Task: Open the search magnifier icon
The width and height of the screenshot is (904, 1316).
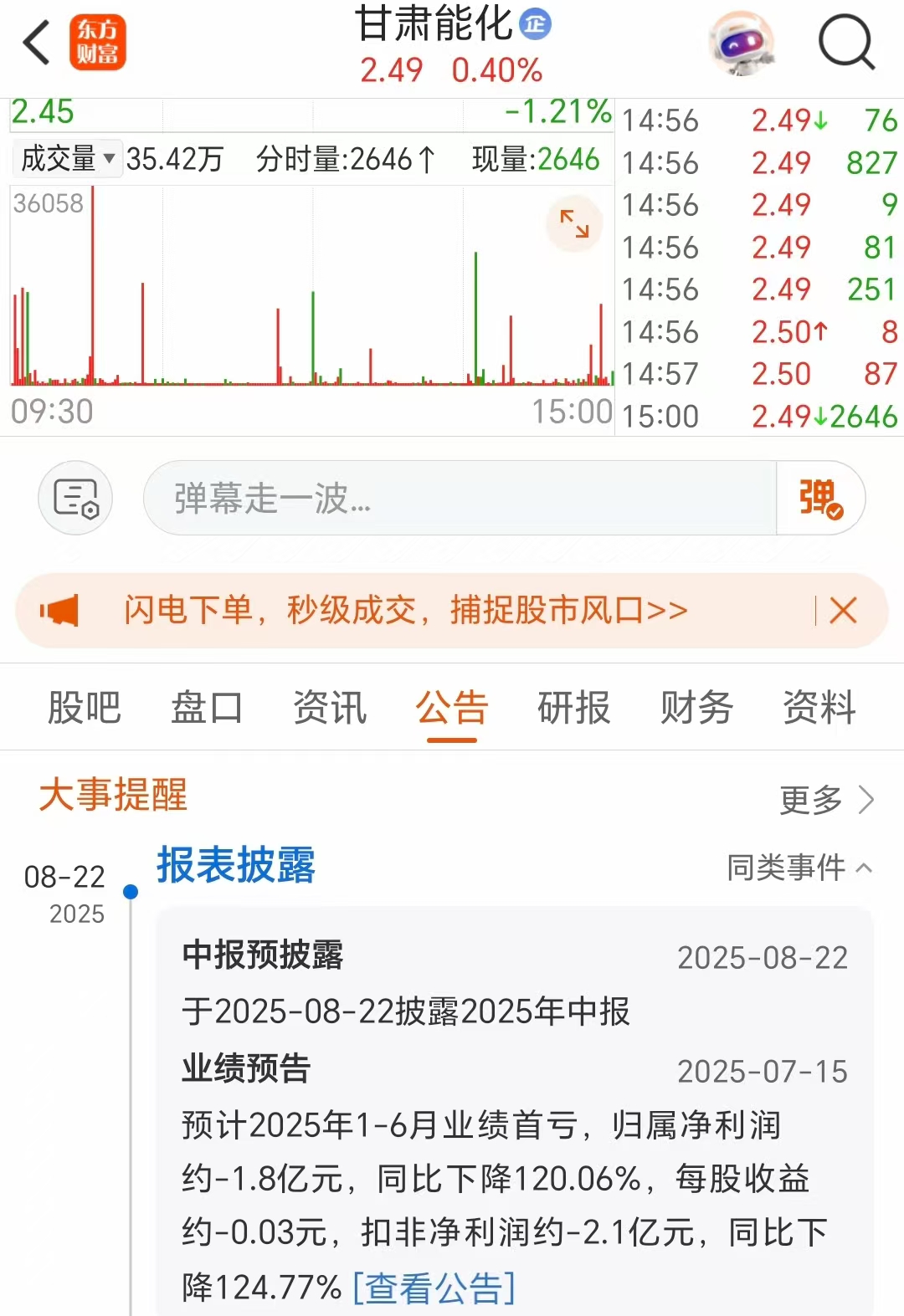Action: pyautogui.click(x=845, y=42)
